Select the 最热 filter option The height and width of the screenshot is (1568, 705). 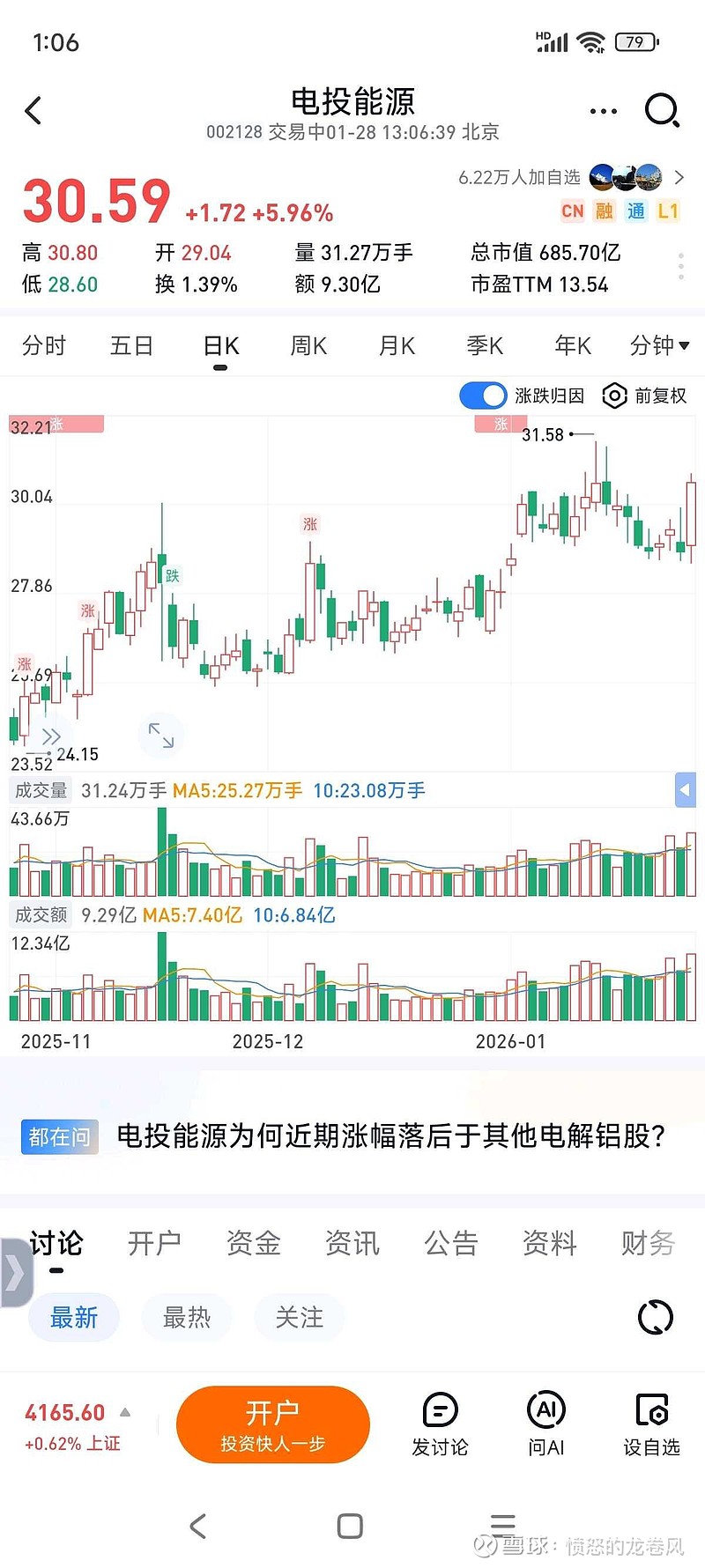tap(186, 1317)
